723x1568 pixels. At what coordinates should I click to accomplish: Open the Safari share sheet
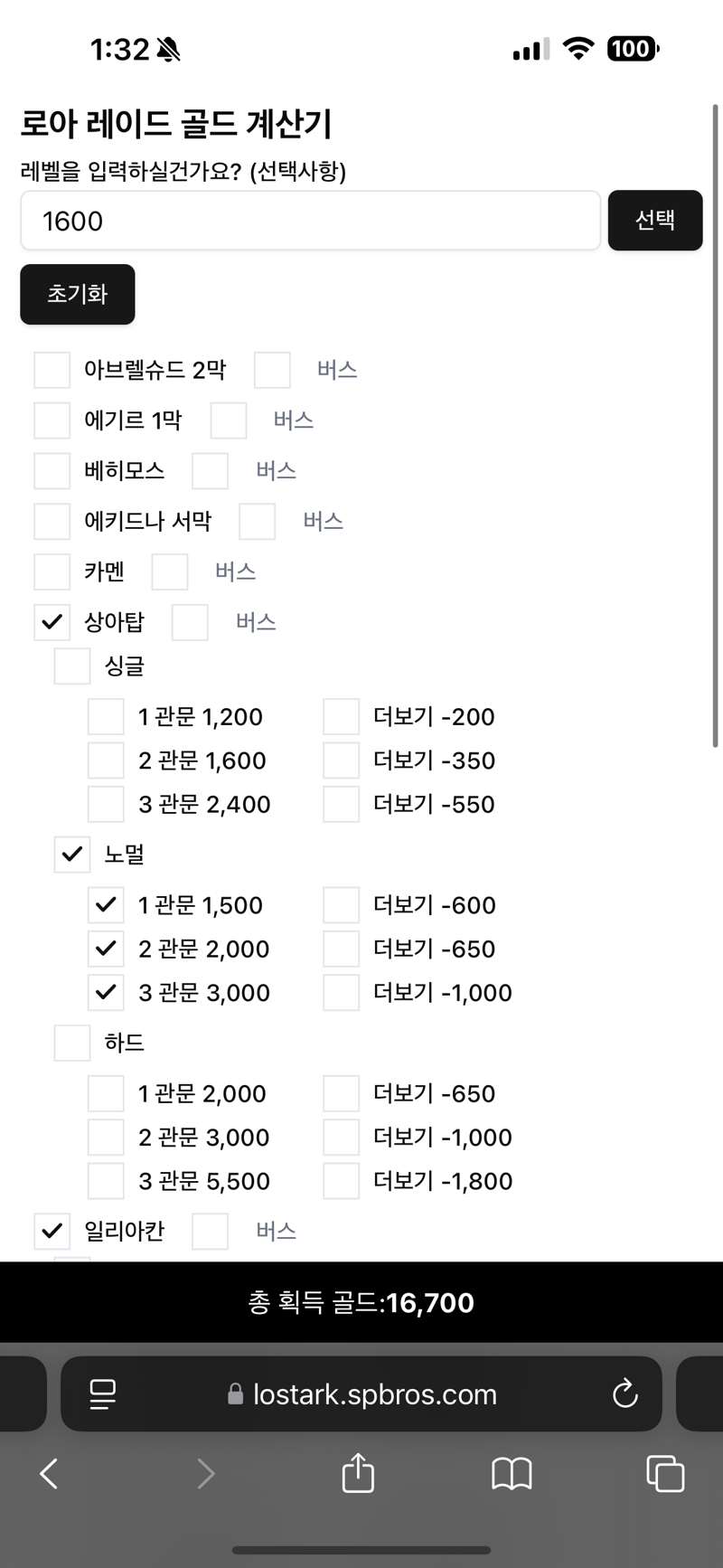[358, 1472]
